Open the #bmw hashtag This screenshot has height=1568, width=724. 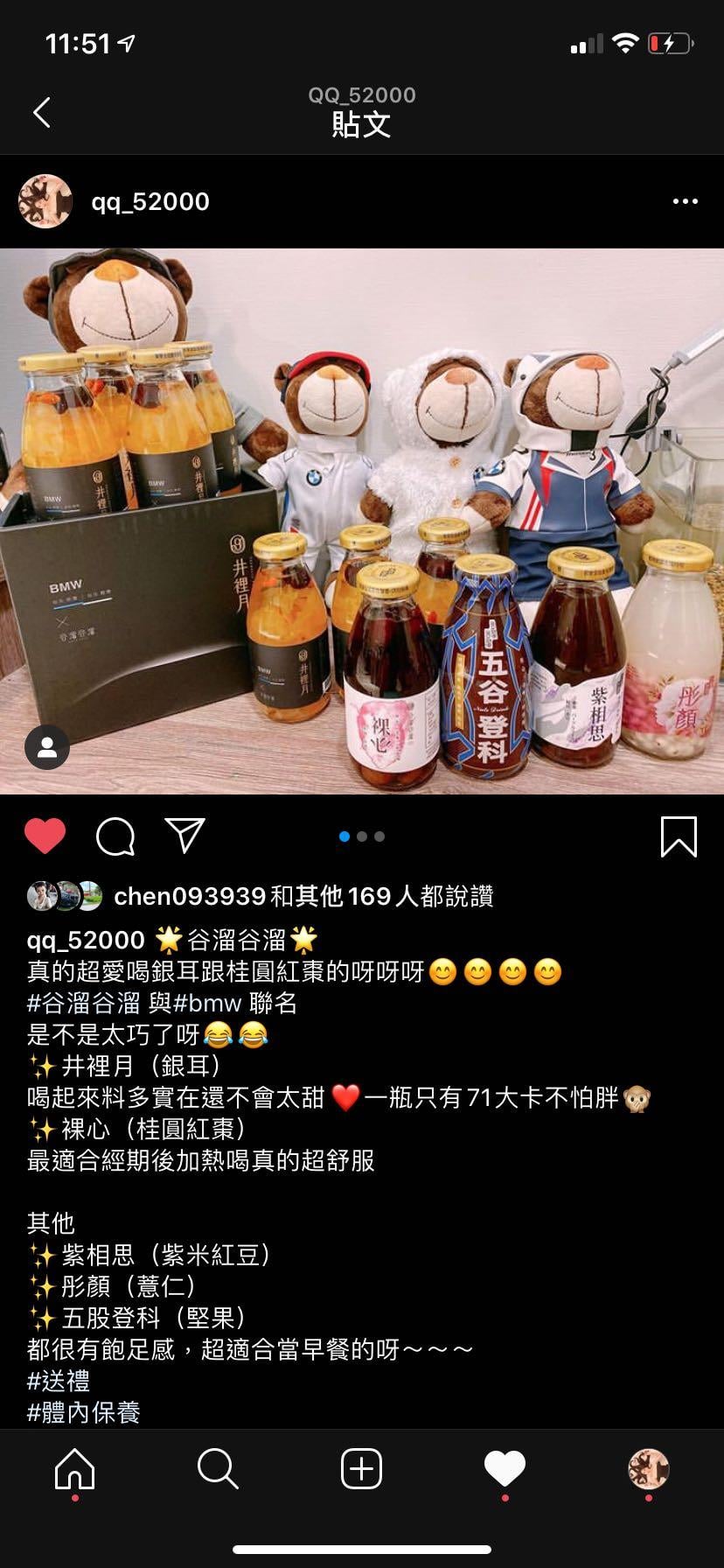coord(208,1003)
